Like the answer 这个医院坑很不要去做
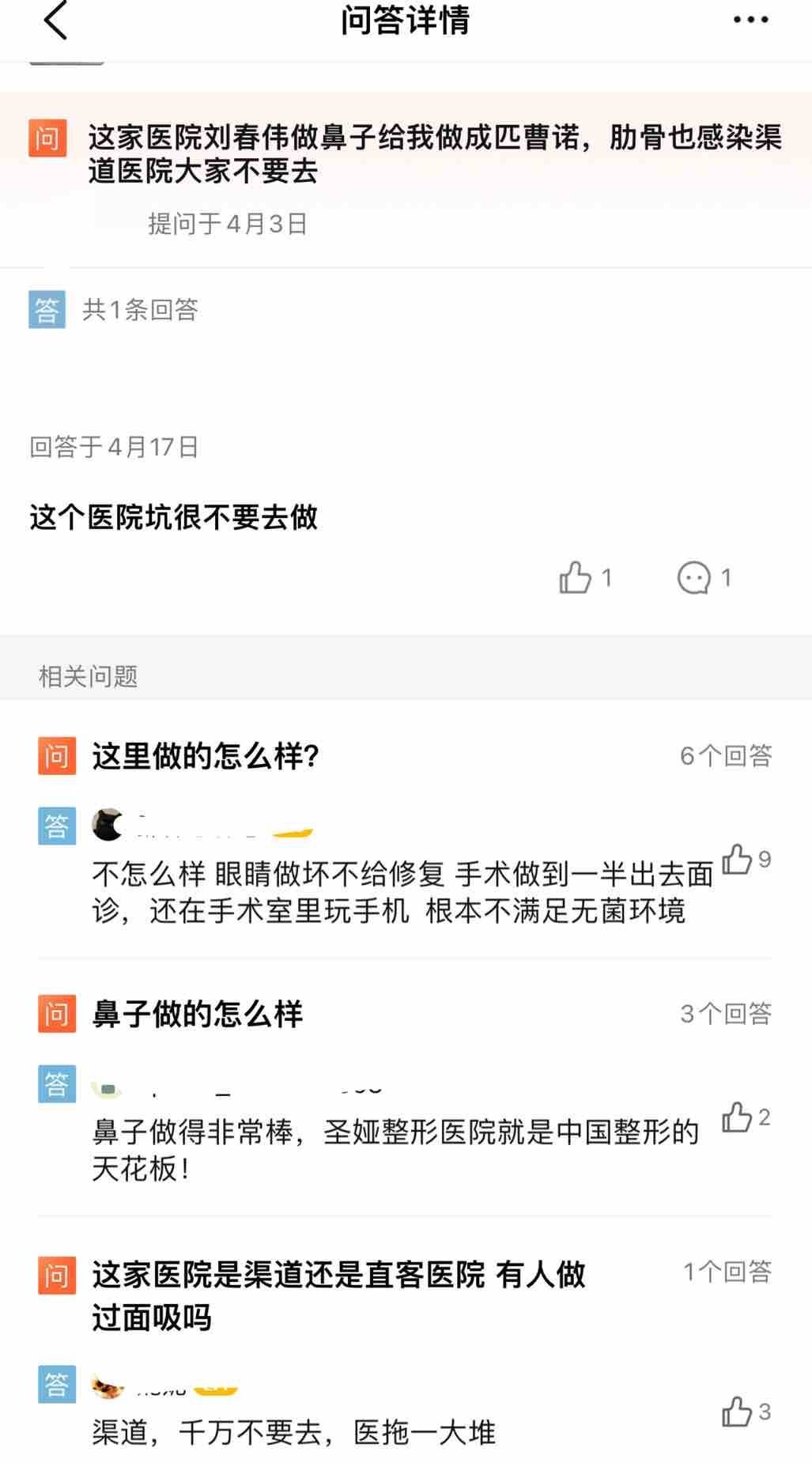Image resolution: width=812 pixels, height=1463 pixels. tap(576, 578)
